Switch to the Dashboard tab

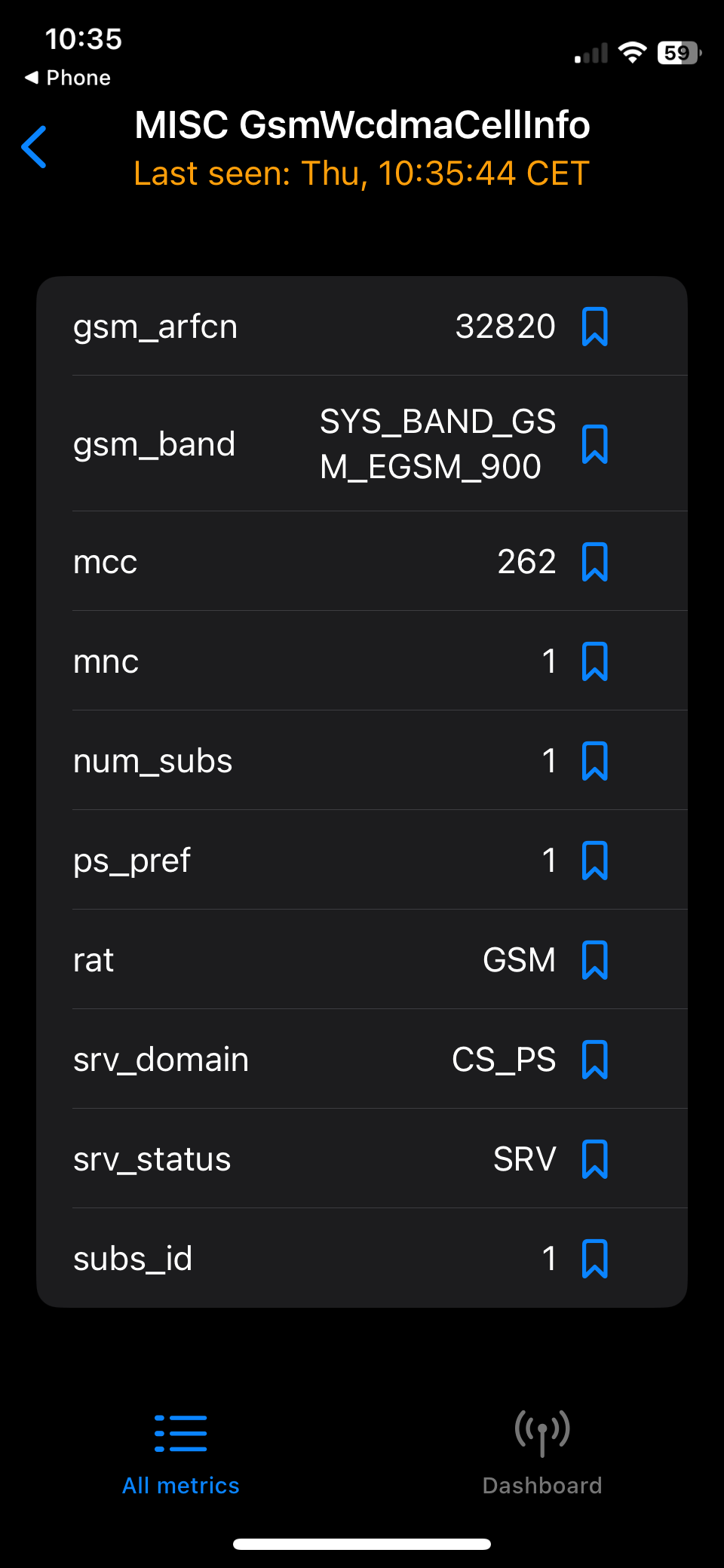(x=542, y=1453)
